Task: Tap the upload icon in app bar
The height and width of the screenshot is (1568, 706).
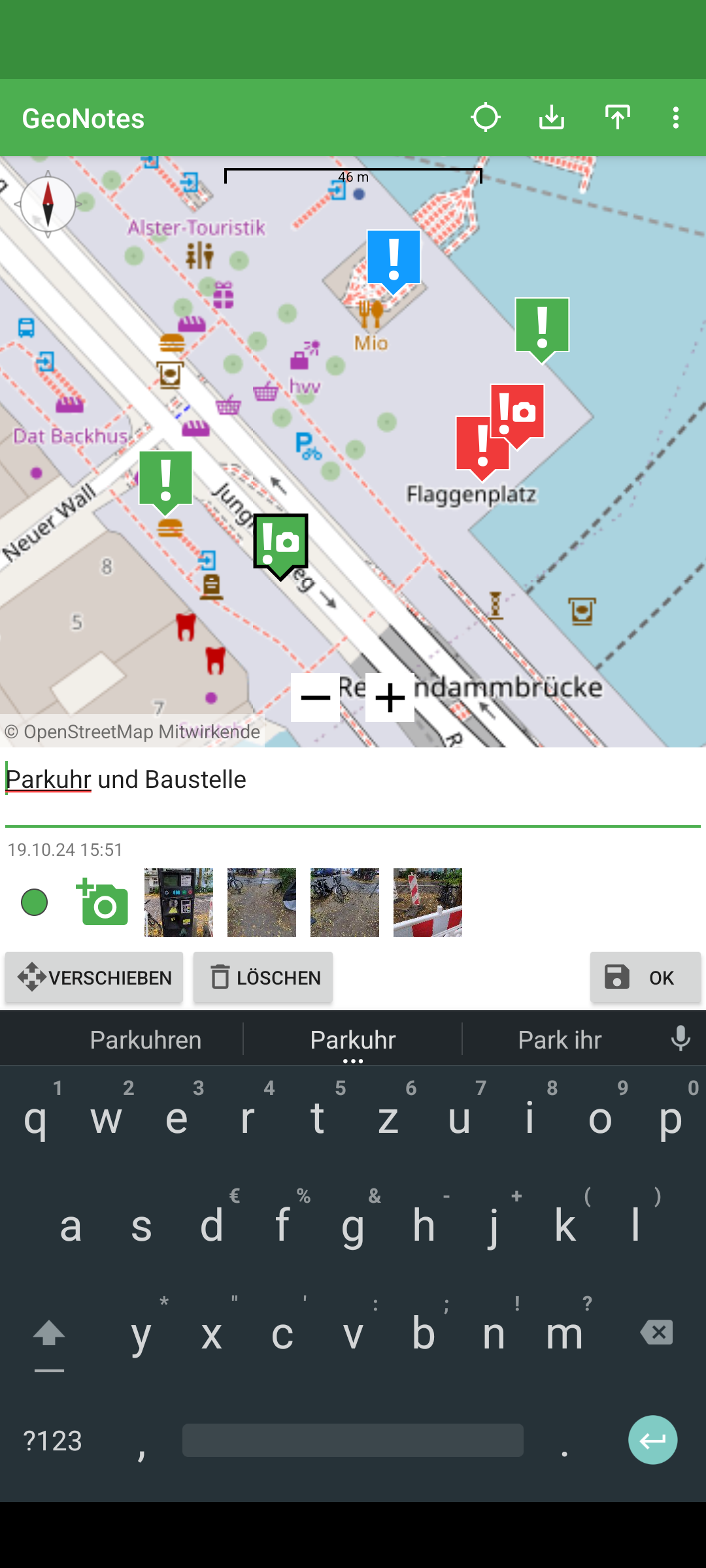Action: 617,118
